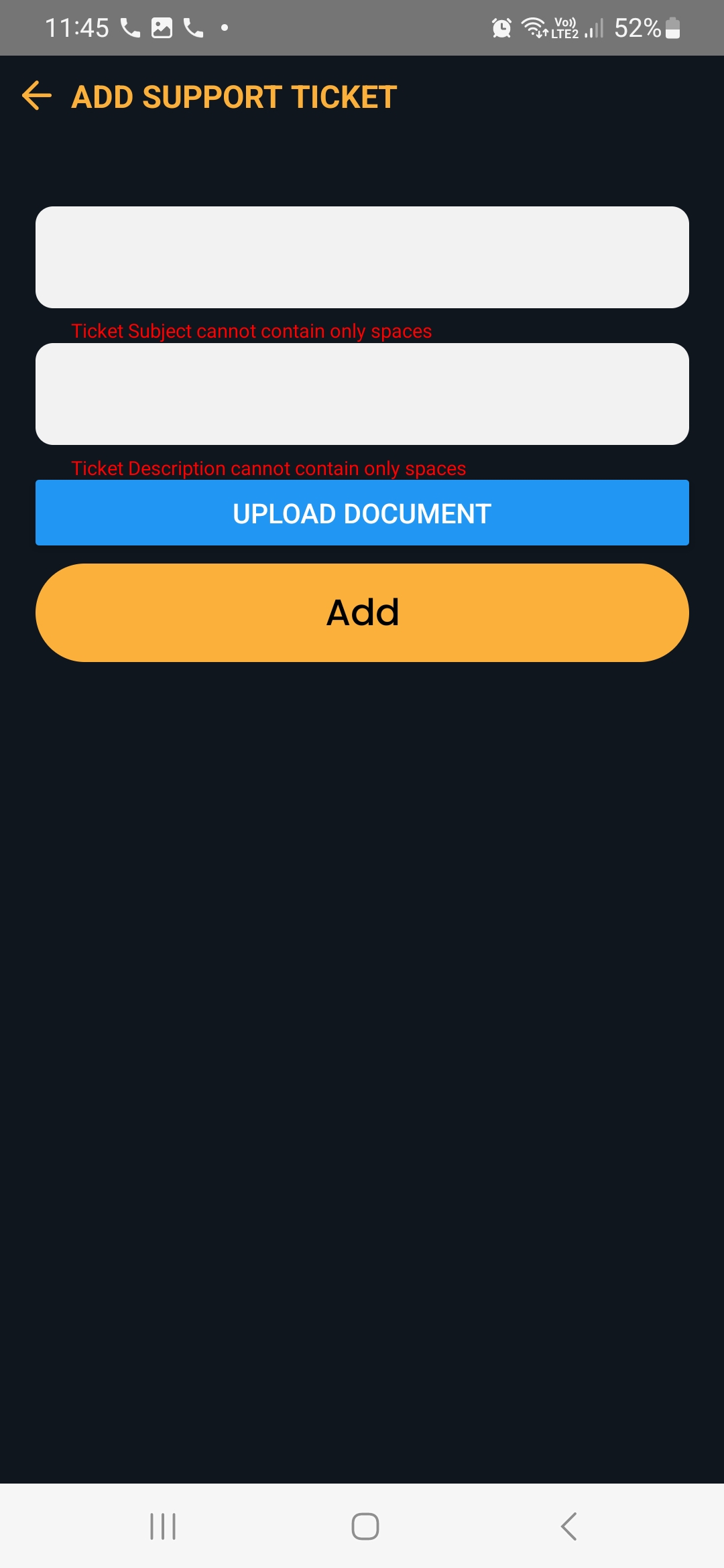
Task: Tap the Ticket Subject input field
Action: pos(362,257)
